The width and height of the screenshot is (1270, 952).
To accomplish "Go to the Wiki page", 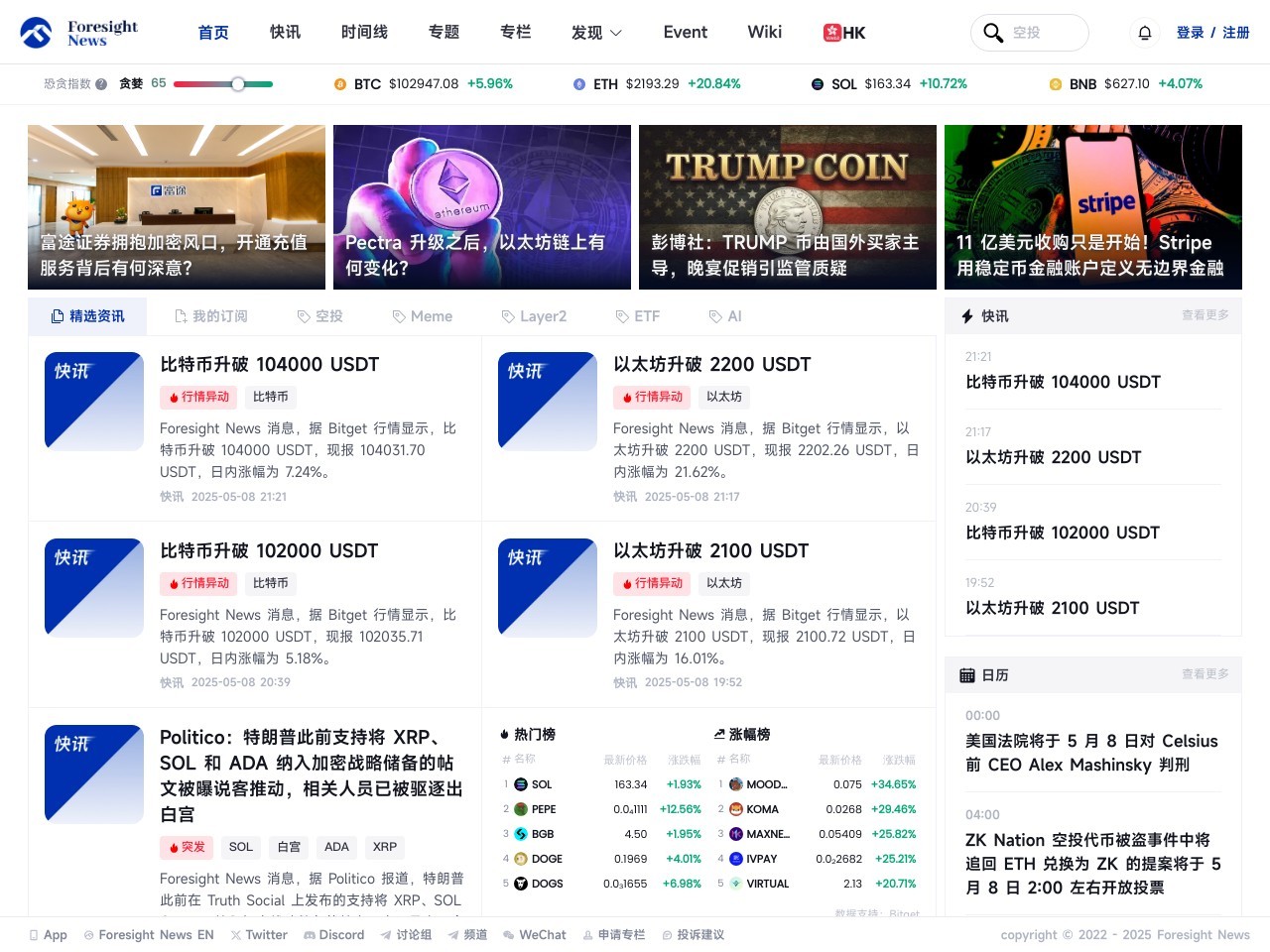I will tap(764, 32).
